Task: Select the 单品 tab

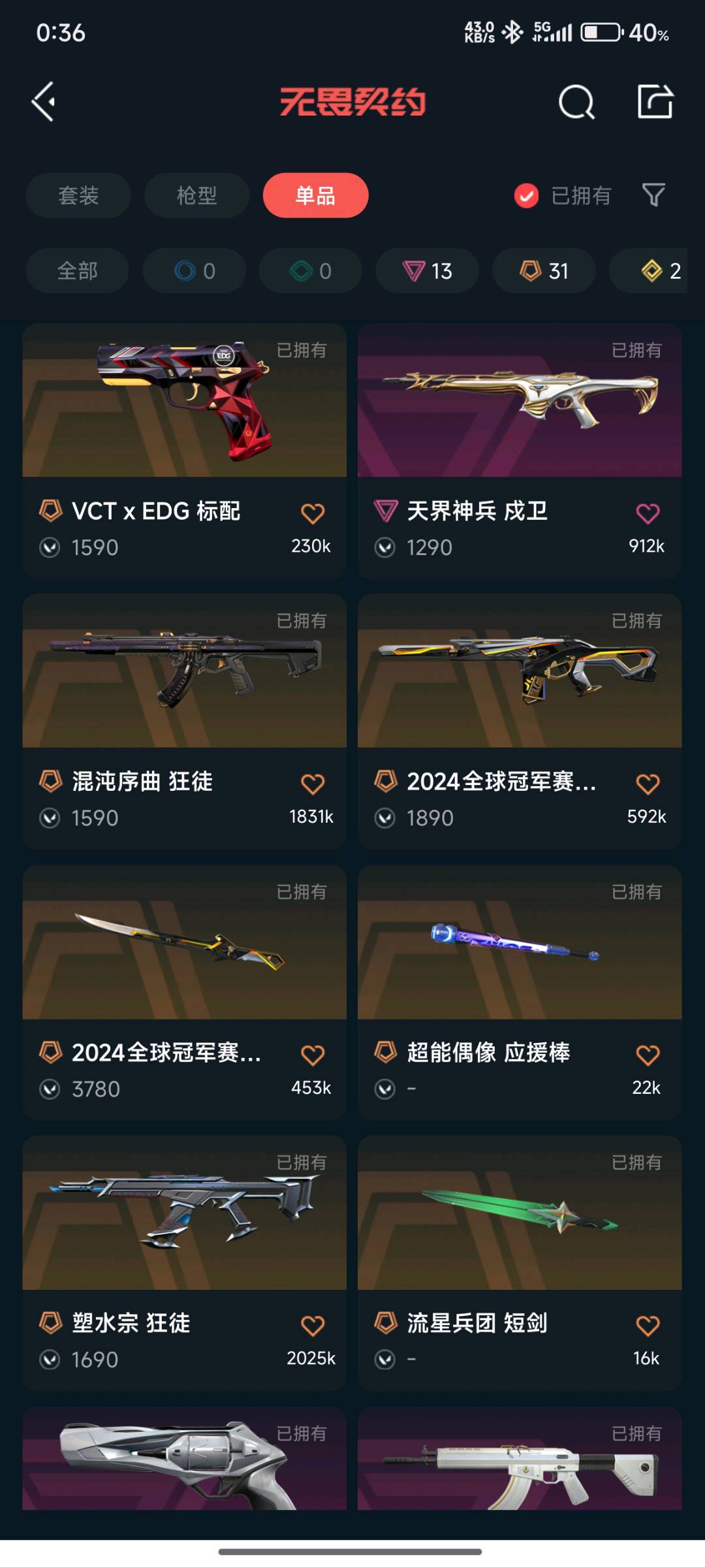Action: (x=315, y=195)
